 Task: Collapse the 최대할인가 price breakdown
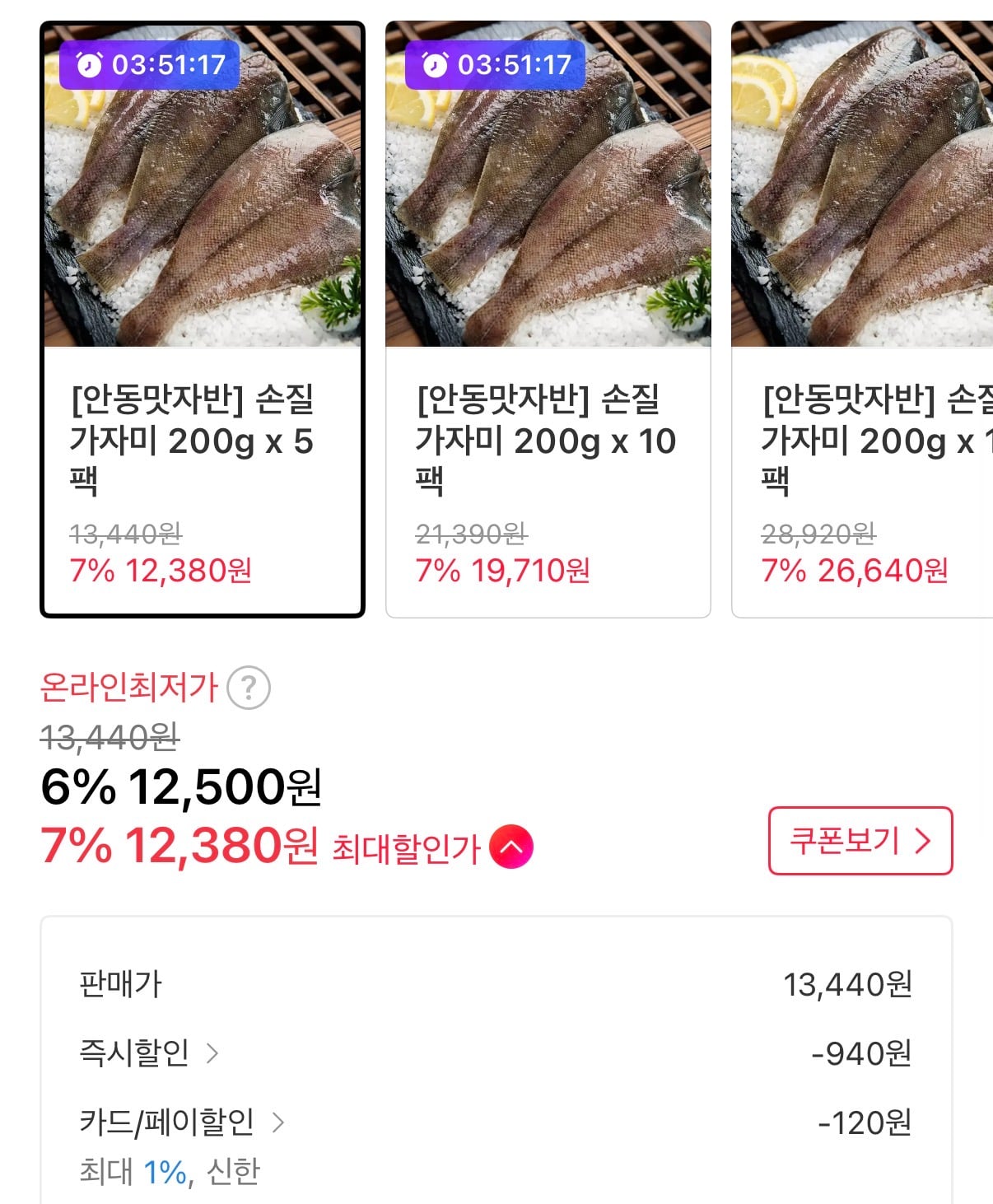(x=511, y=847)
